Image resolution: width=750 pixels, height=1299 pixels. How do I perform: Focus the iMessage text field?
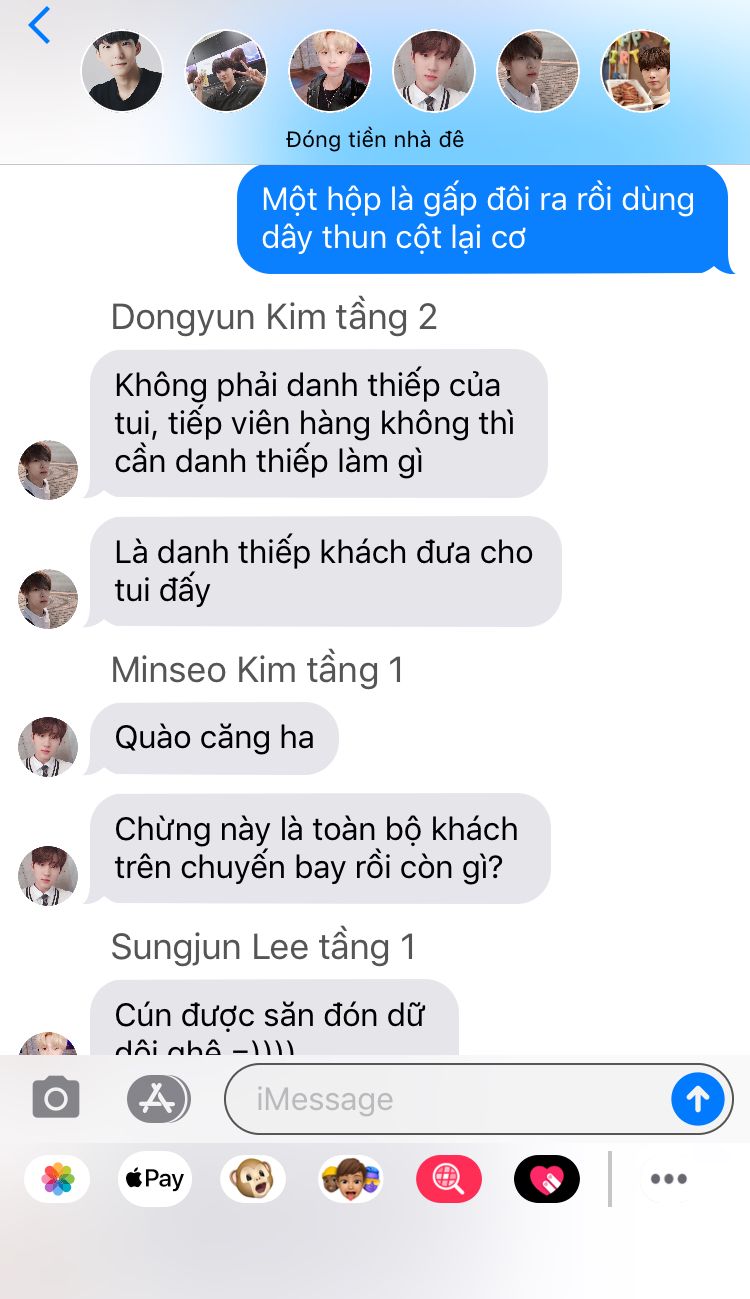(x=447, y=1099)
